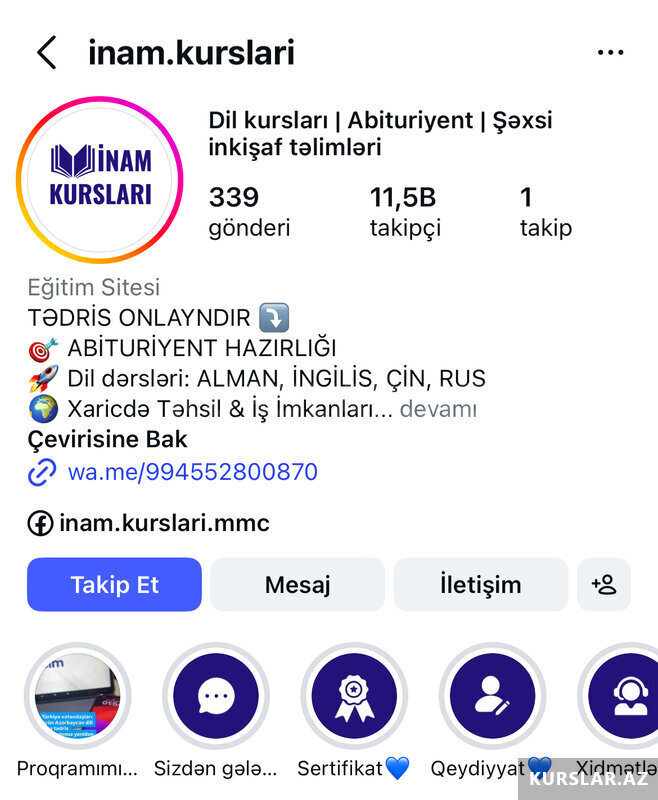Open the three-dot overflow menu
Viewport: 658px width, 800px height.
[x=610, y=53]
